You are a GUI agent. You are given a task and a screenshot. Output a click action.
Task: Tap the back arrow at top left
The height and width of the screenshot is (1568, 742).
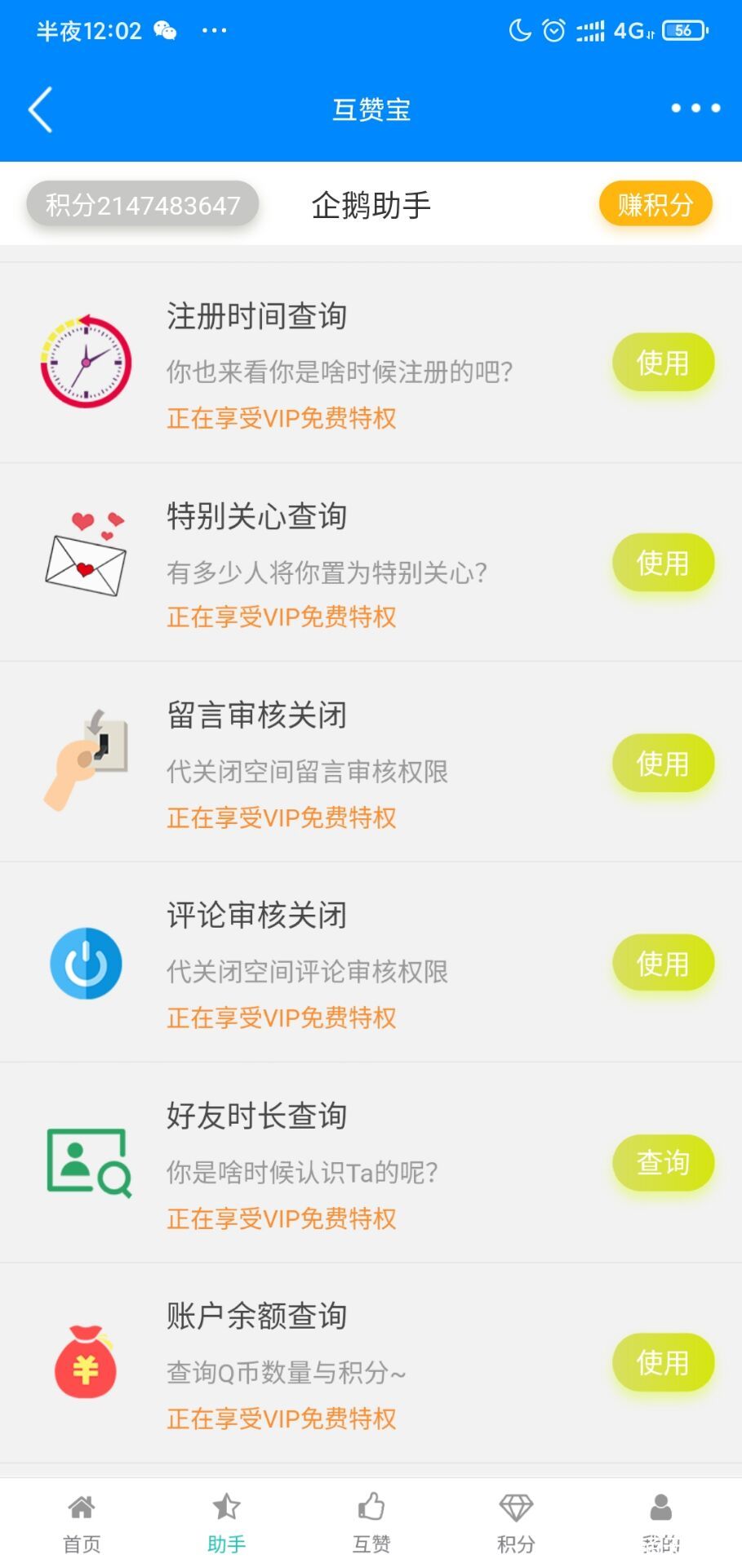39,109
